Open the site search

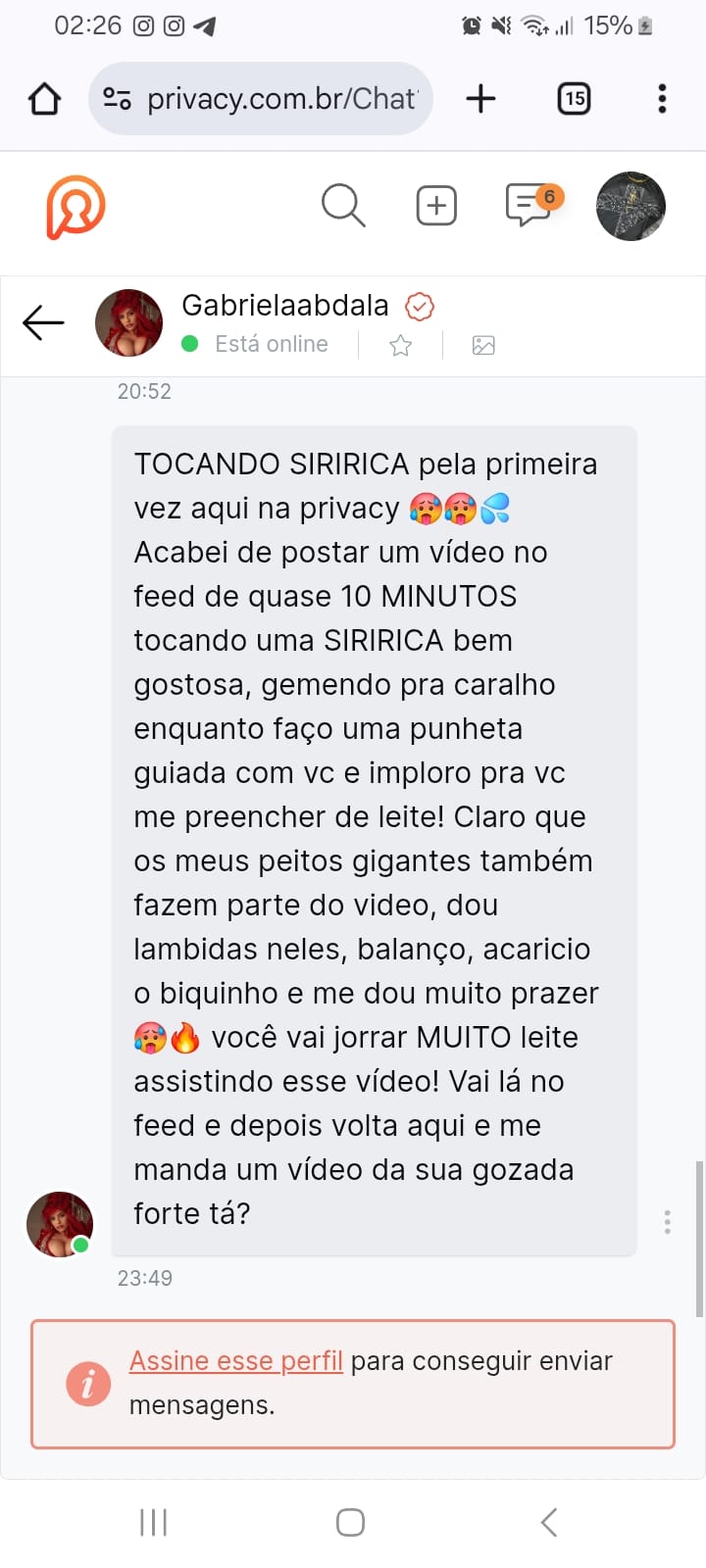coord(343,206)
